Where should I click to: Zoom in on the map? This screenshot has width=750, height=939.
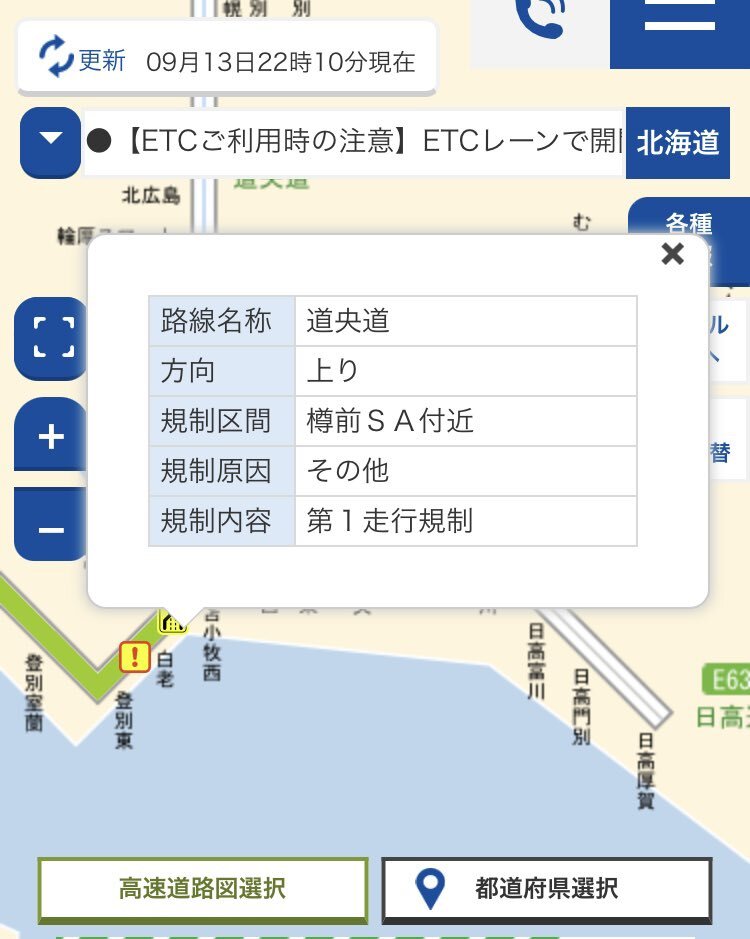point(51,436)
